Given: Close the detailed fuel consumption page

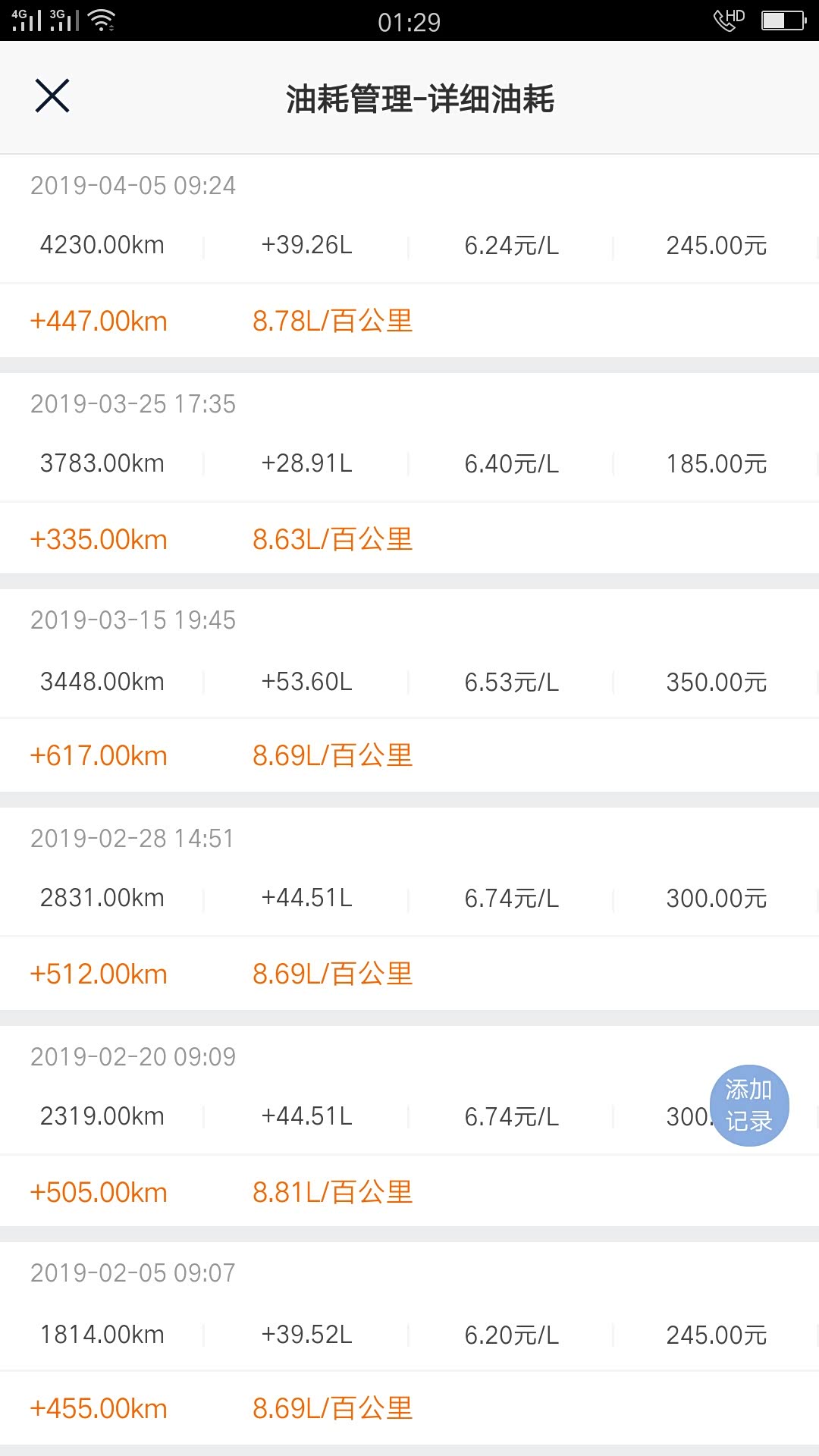Looking at the screenshot, I should [x=52, y=96].
